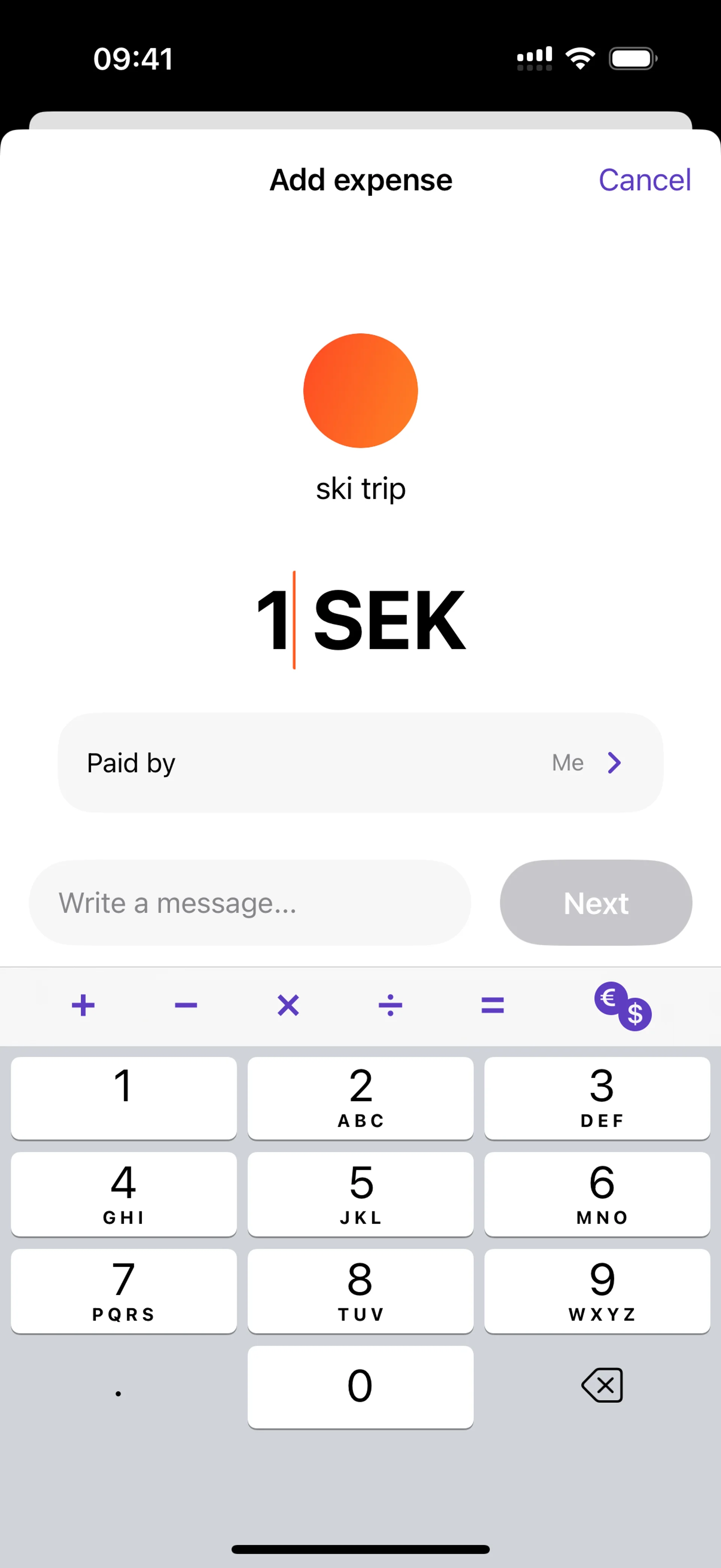The image size is (721, 1568).
Task: Type digit 5 on the keypad
Action: (x=360, y=1193)
